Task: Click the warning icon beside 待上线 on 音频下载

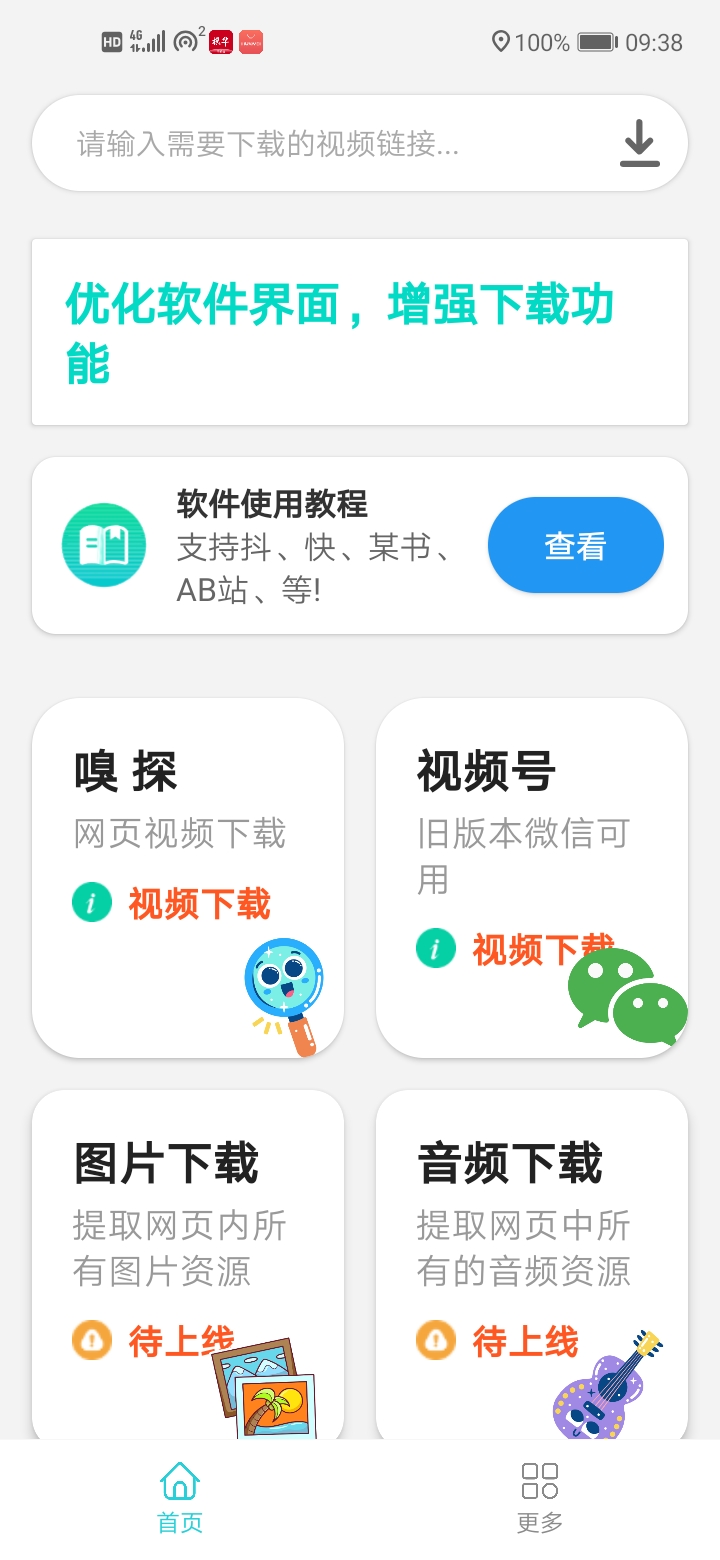Action: [x=436, y=1341]
